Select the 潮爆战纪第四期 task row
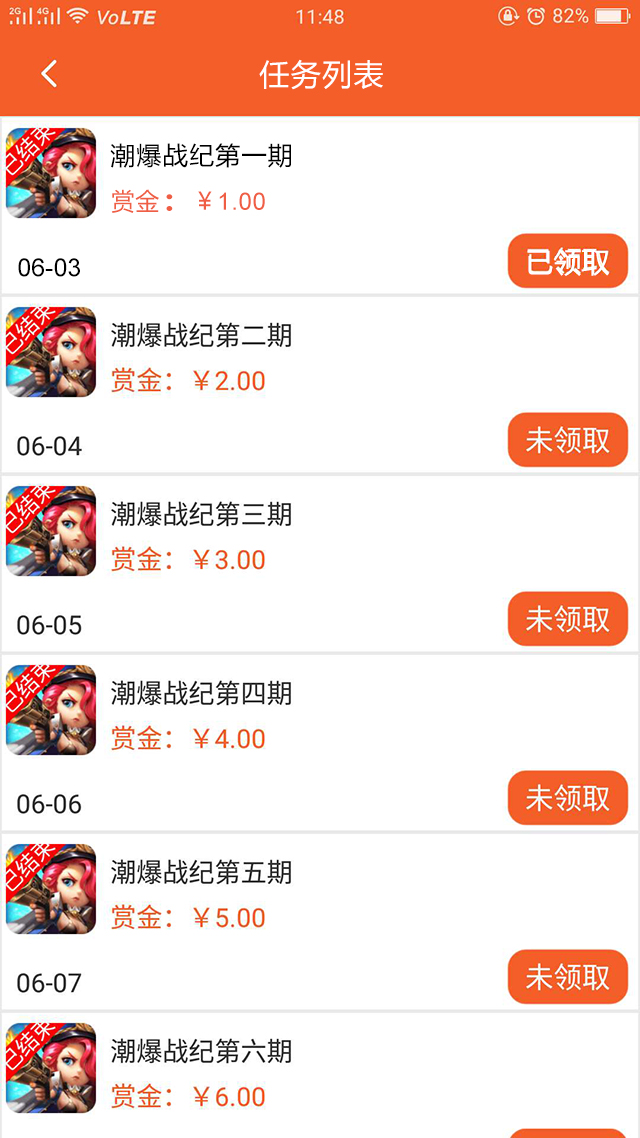The height and width of the screenshot is (1138, 640). 202,694
